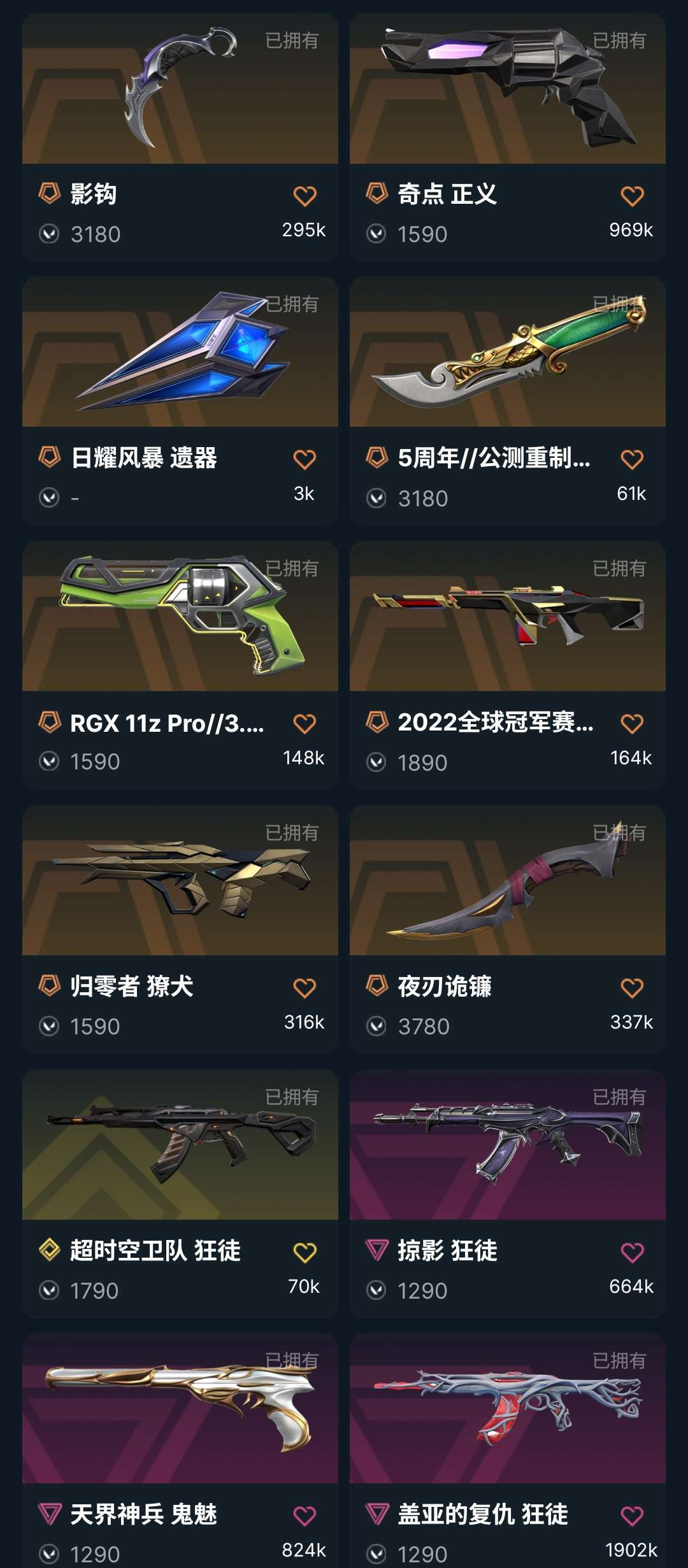Open the 归零者 獠犬 card

[x=180, y=930]
